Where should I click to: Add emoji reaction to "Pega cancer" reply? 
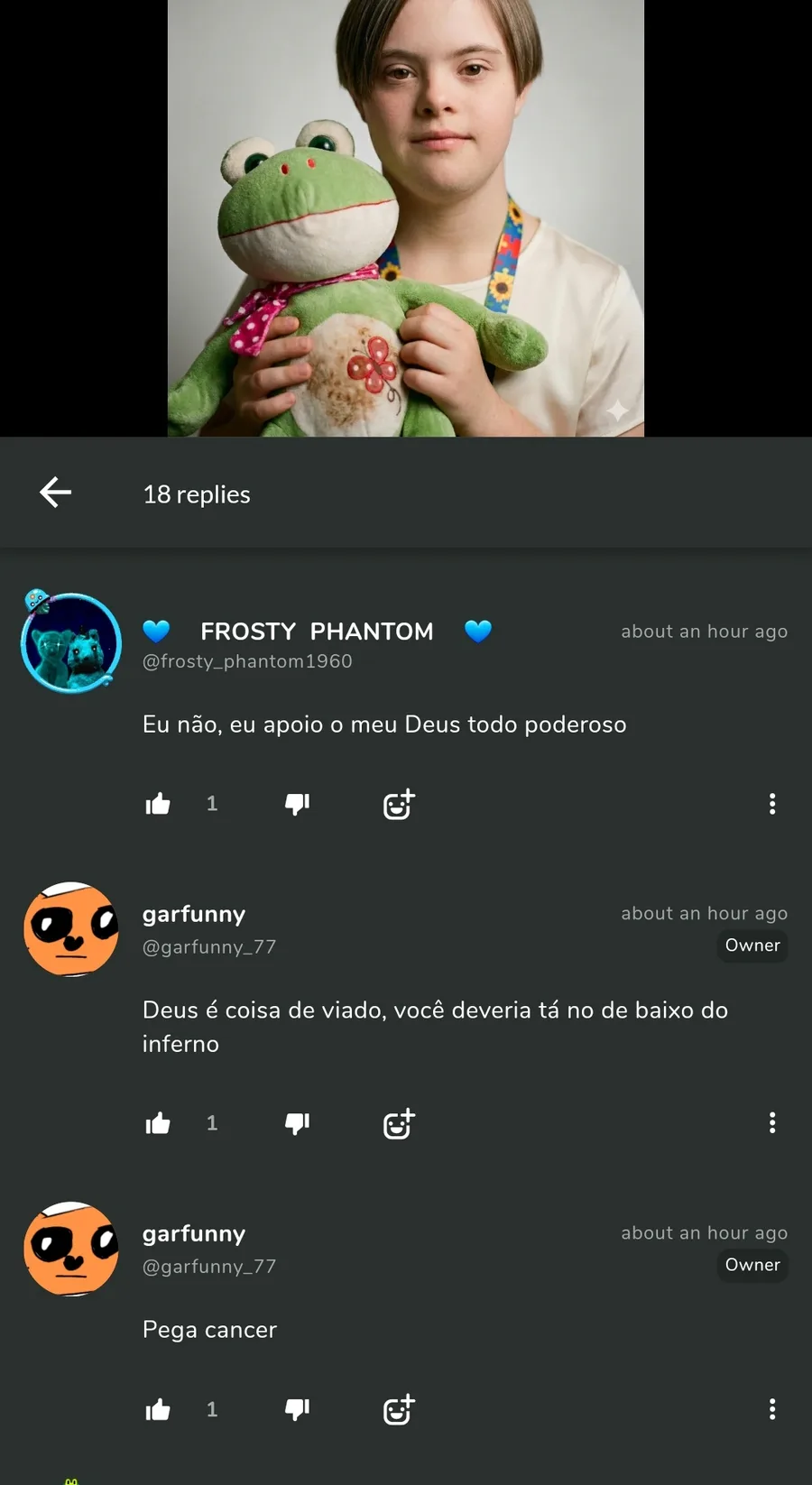(x=399, y=1409)
